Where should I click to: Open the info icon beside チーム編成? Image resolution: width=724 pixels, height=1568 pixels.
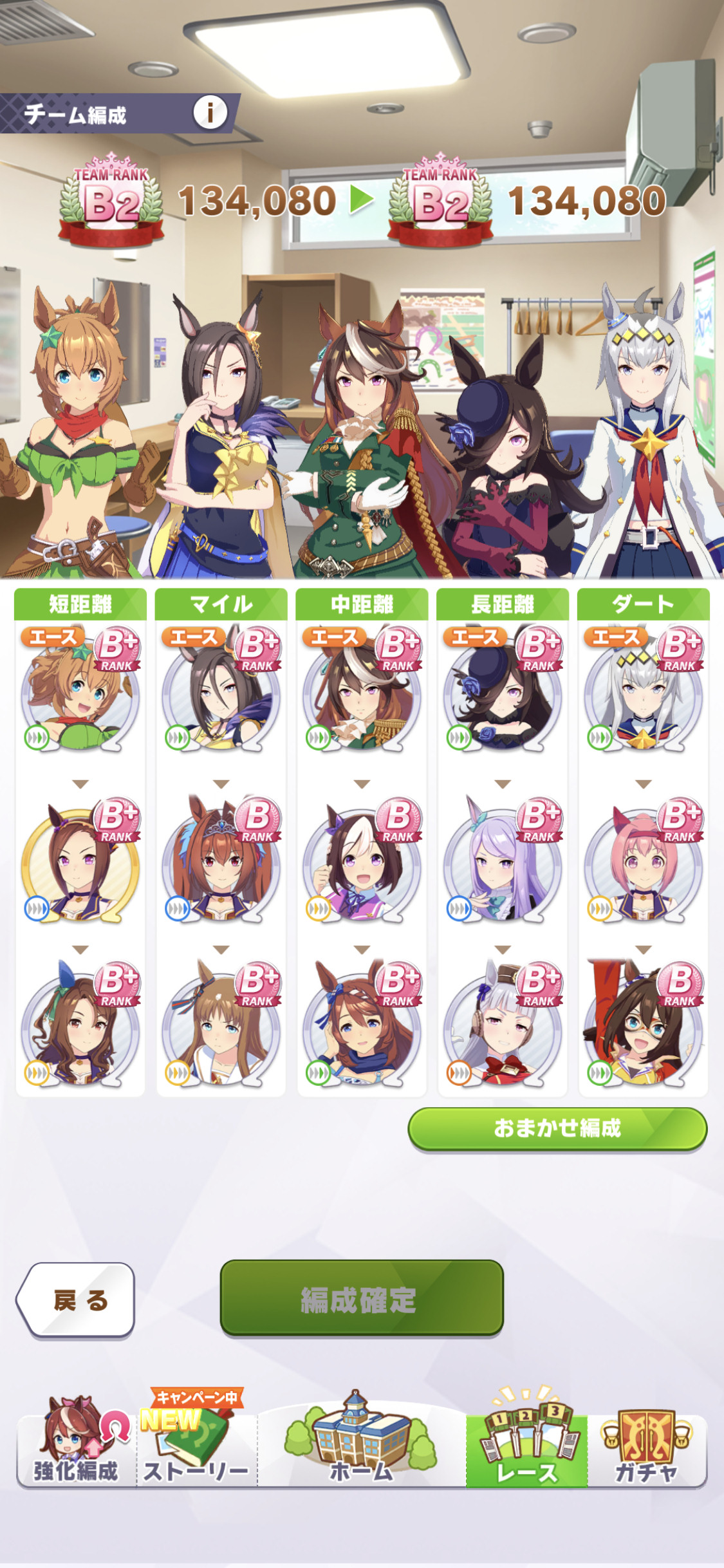pyautogui.click(x=210, y=113)
